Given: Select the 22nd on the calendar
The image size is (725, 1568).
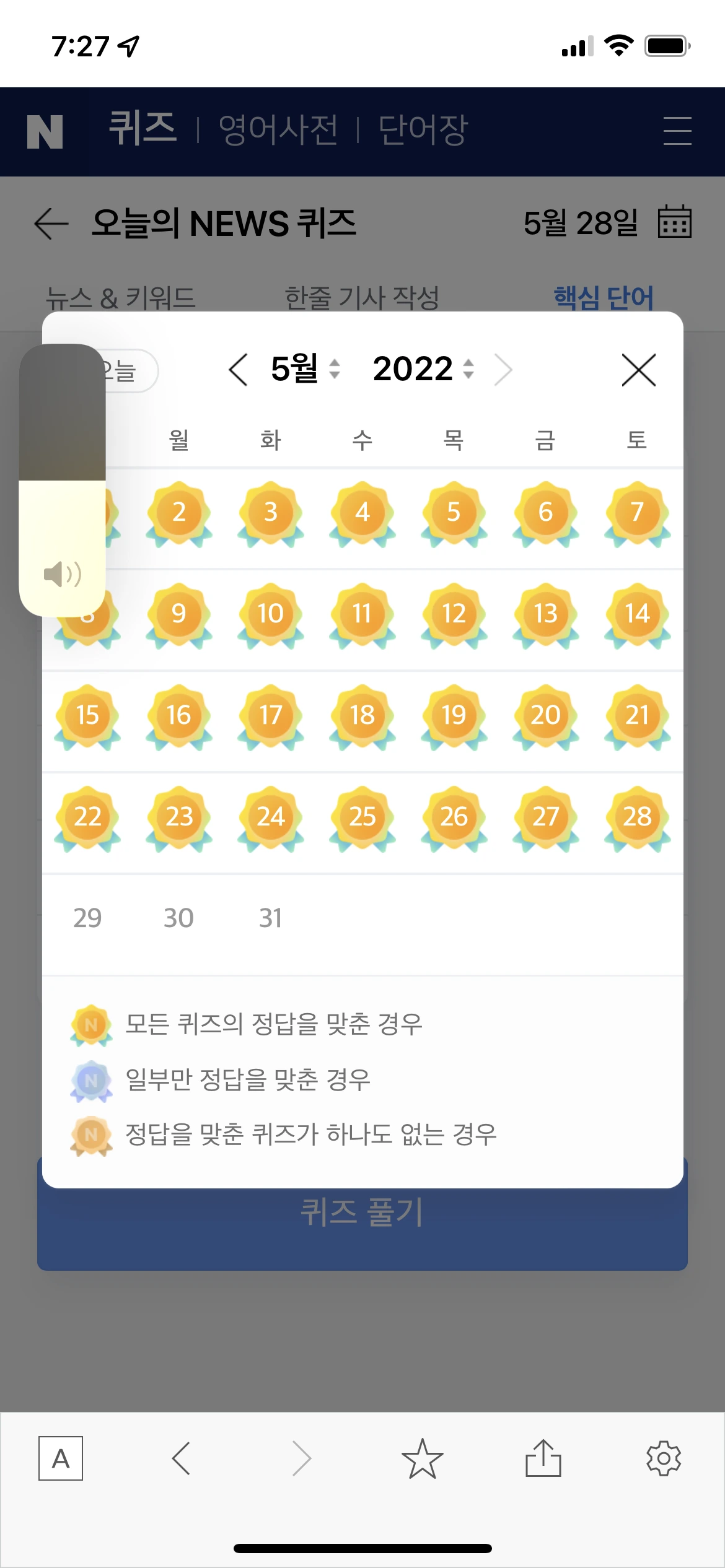Looking at the screenshot, I should click(87, 817).
